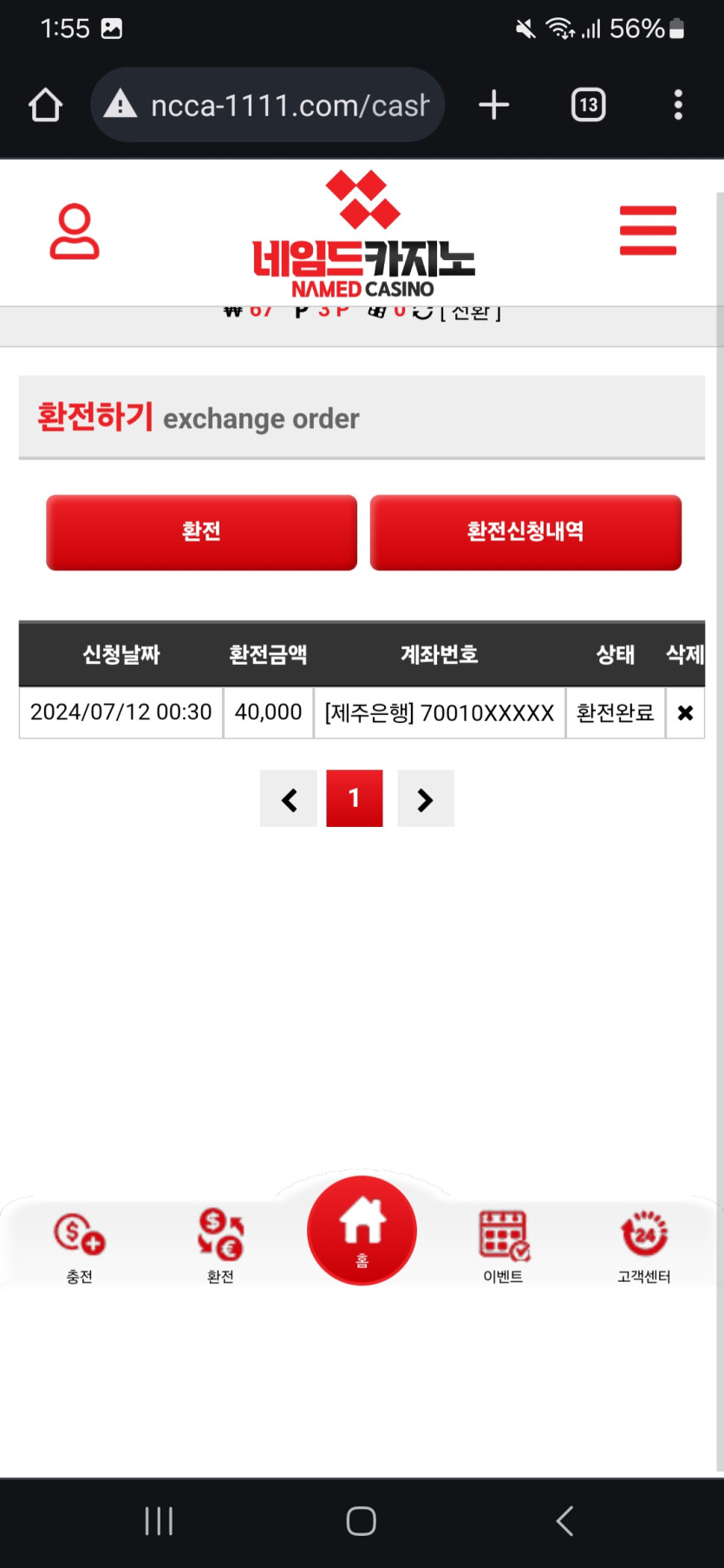Go to previous page arrow

(289, 799)
